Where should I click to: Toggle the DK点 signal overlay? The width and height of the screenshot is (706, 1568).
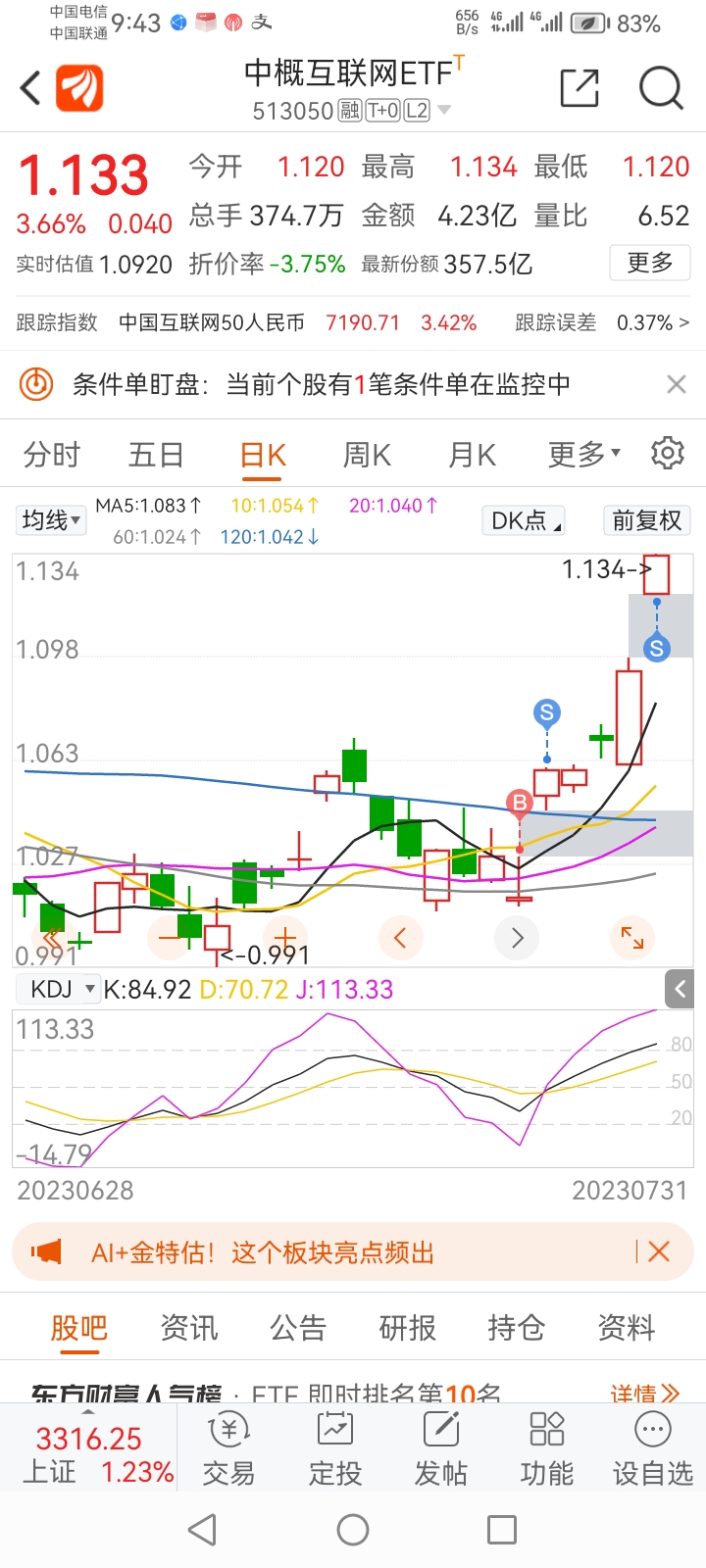pyautogui.click(x=524, y=520)
